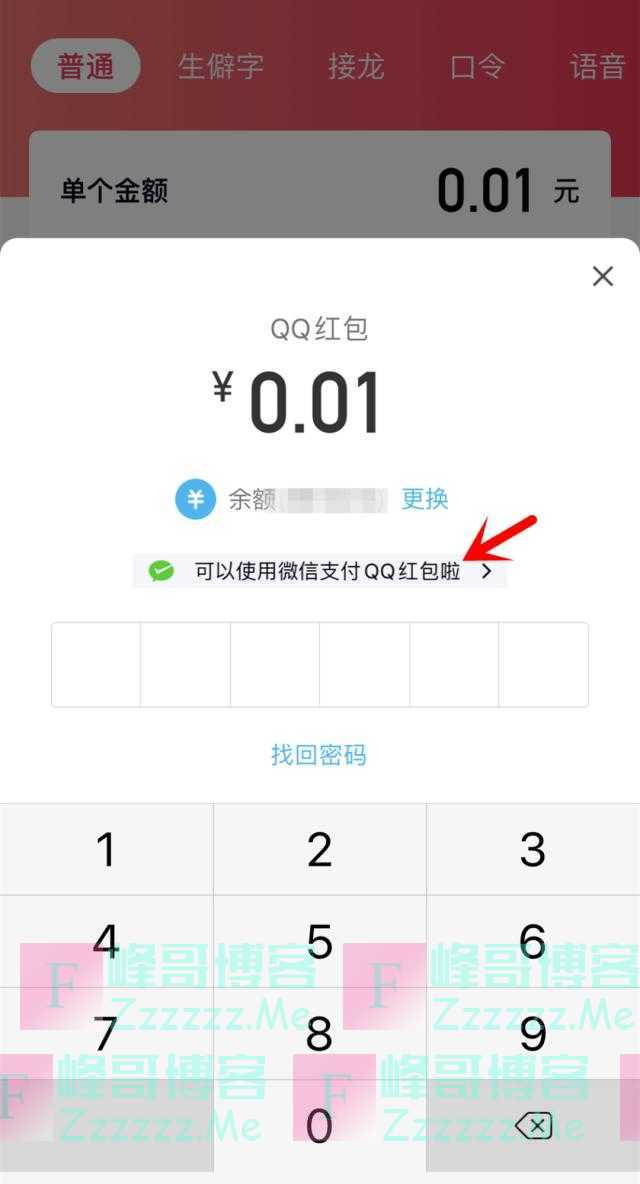640x1184 pixels.
Task: Switch to the 普通 red packet tab
Action: click(86, 66)
